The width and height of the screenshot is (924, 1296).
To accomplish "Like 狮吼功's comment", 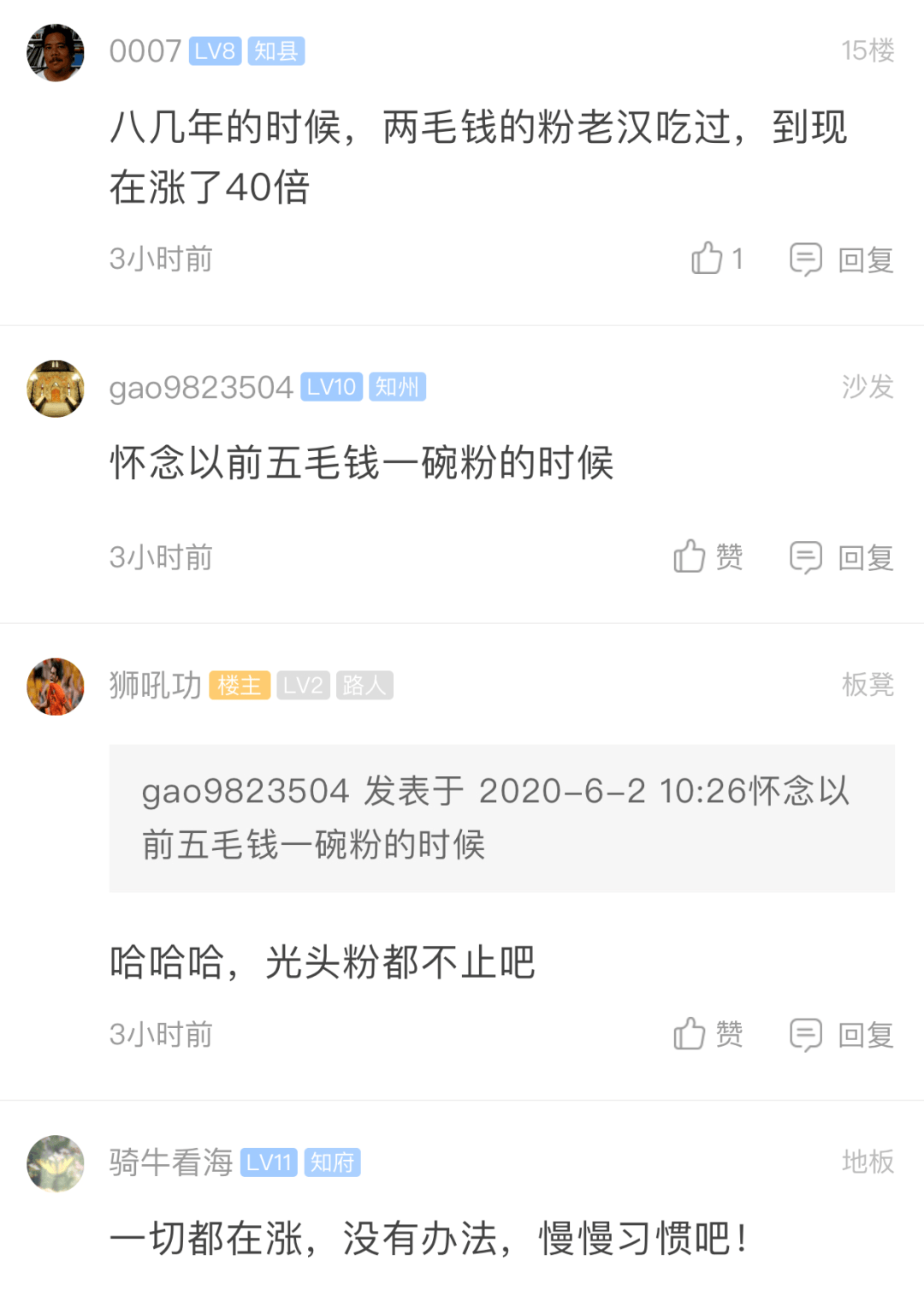I will tap(708, 1034).
